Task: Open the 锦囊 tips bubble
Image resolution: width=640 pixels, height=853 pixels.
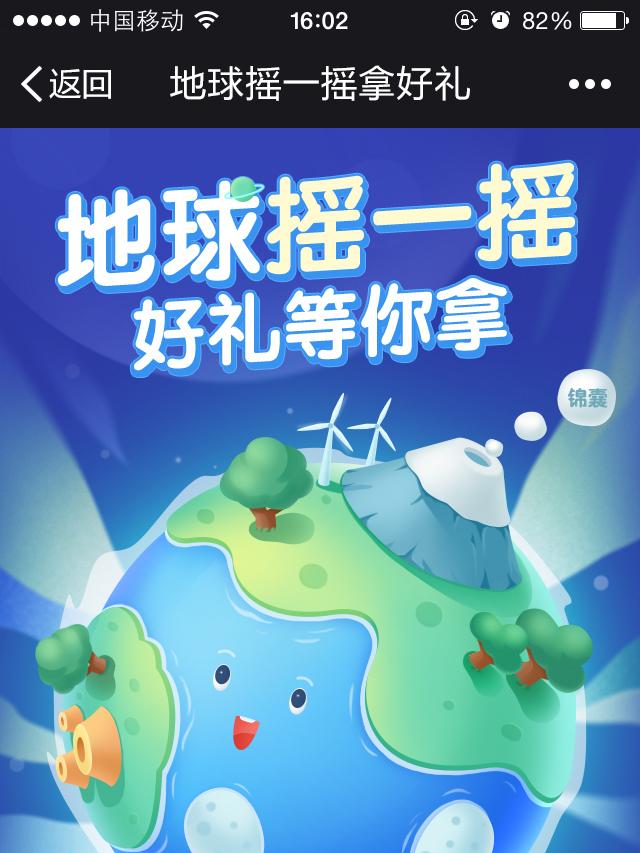Action: pyautogui.click(x=586, y=399)
